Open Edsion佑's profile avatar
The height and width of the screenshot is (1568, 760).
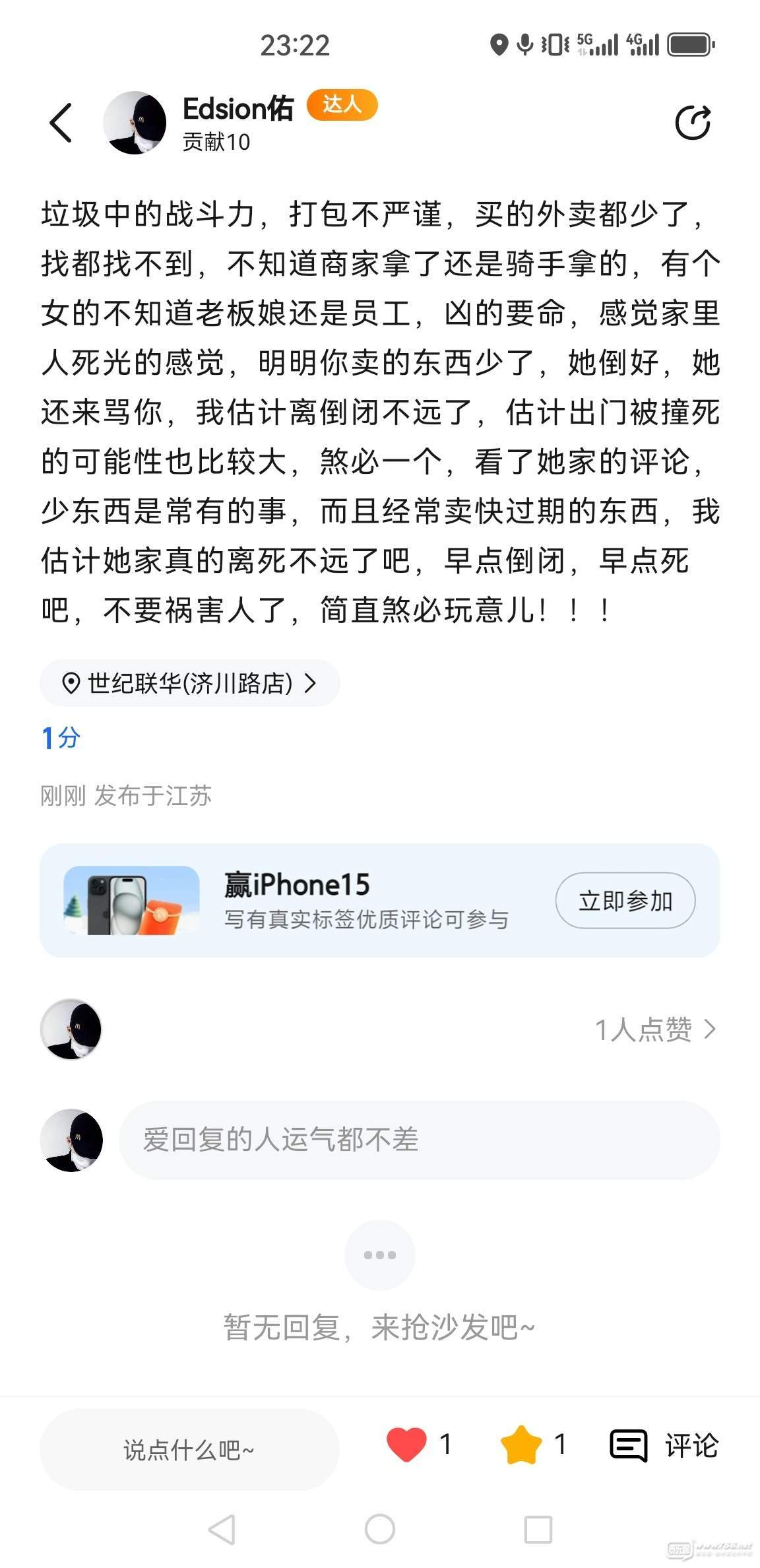click(x=135, y=123)
